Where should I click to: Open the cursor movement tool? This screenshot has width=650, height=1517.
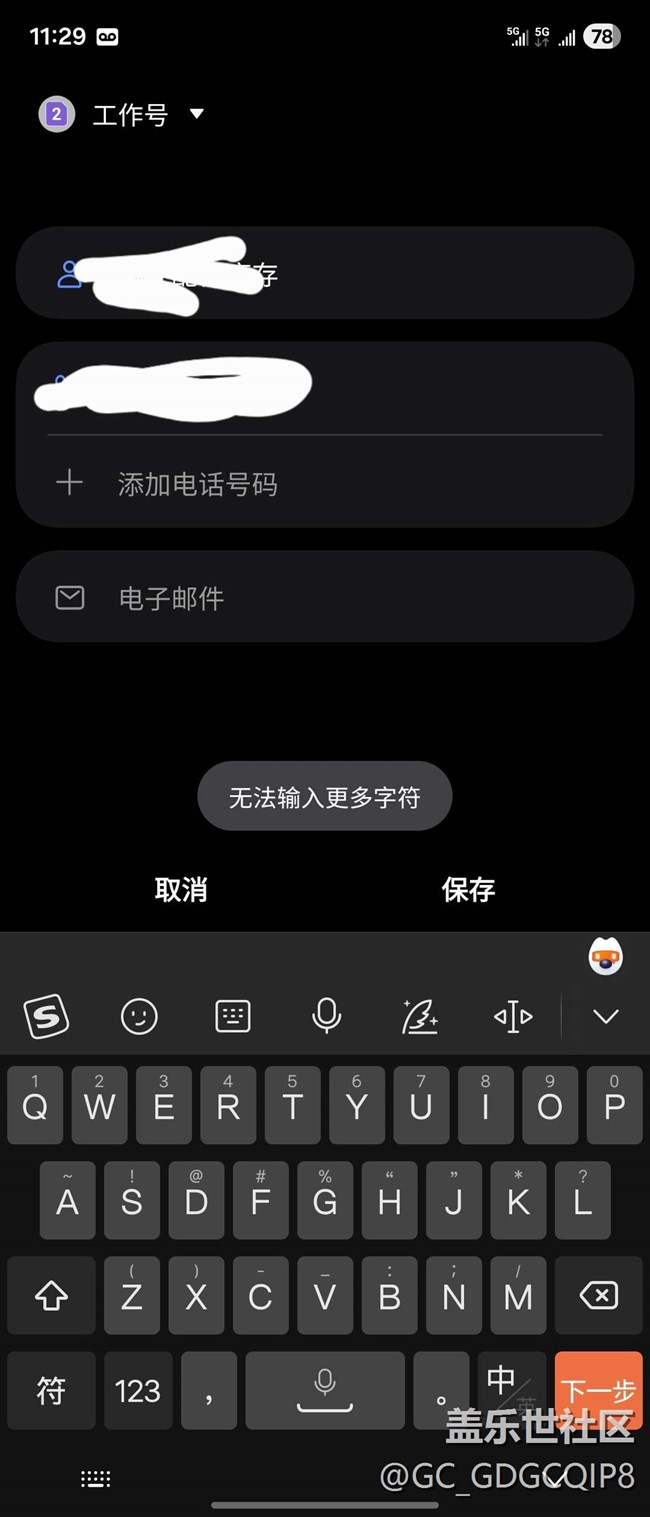(513, 1017)
